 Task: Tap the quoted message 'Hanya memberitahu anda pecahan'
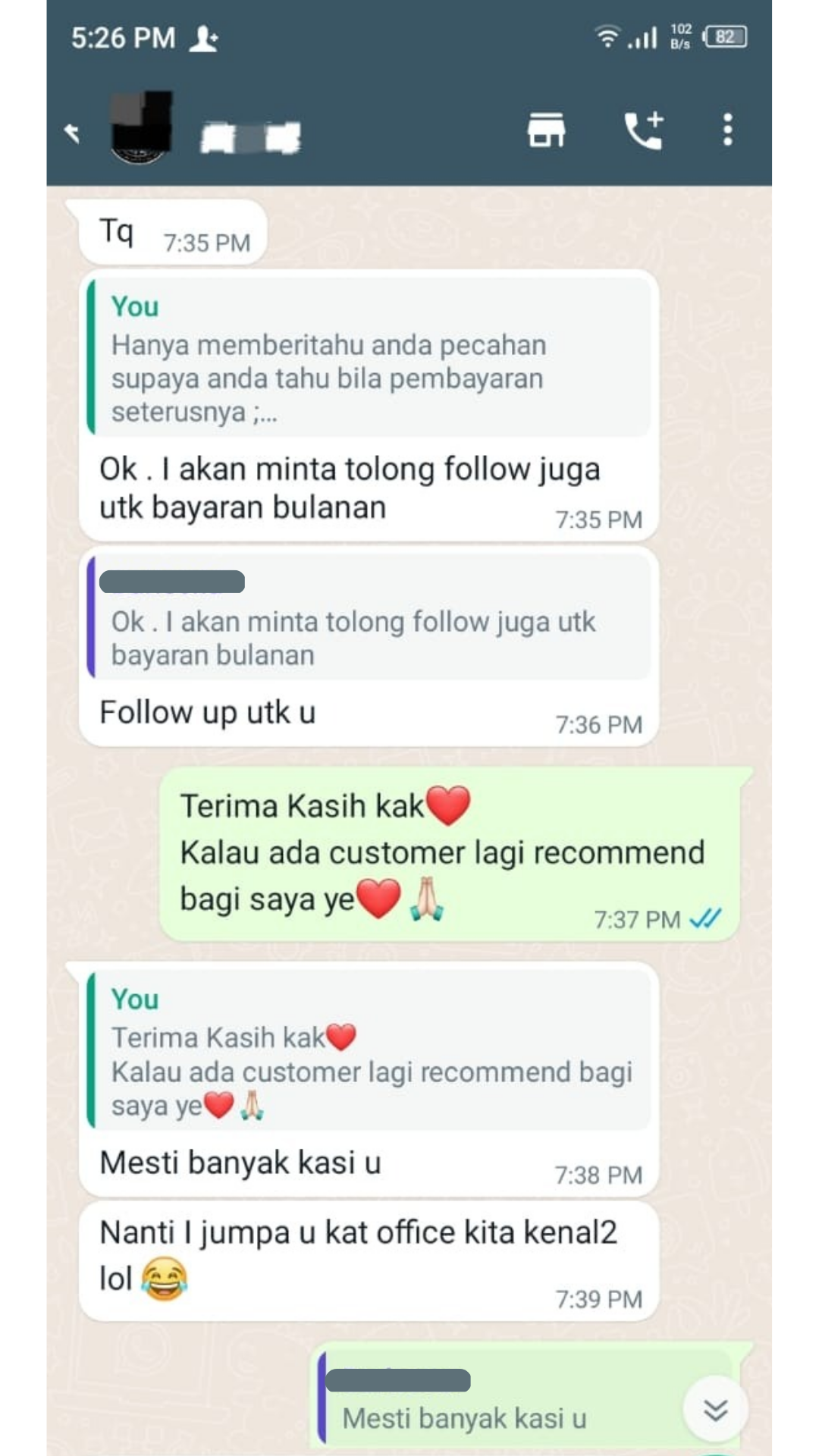(x=369, y=358)
